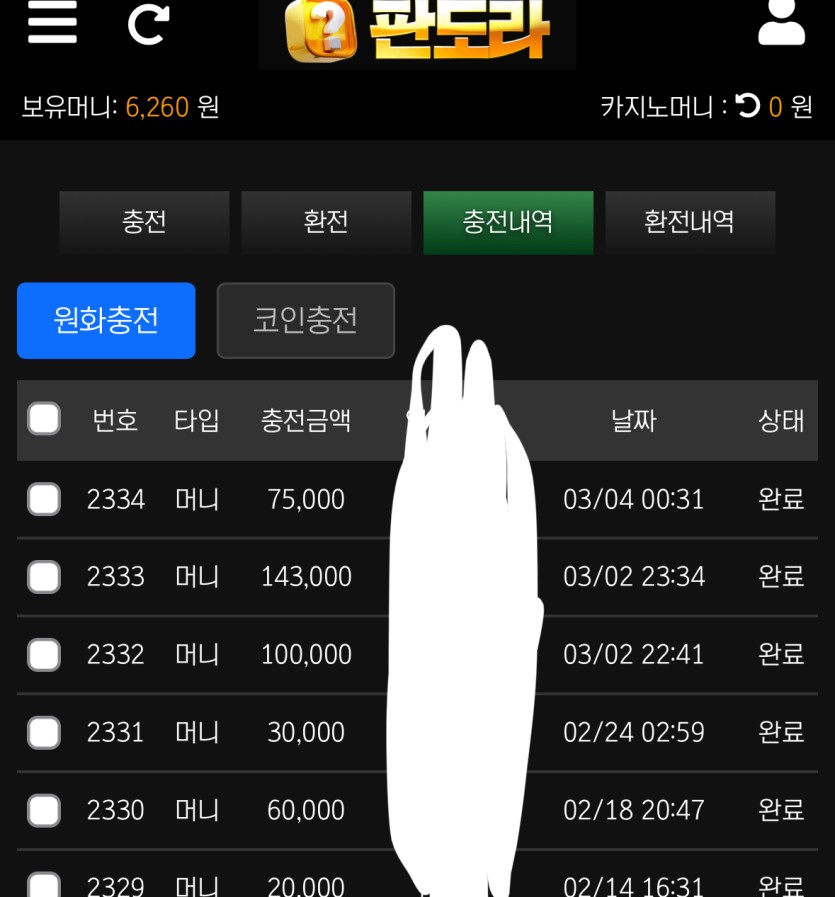Tick the checkbox for entry 2334
Screen dimensions: 835x897
coord(44,499)
